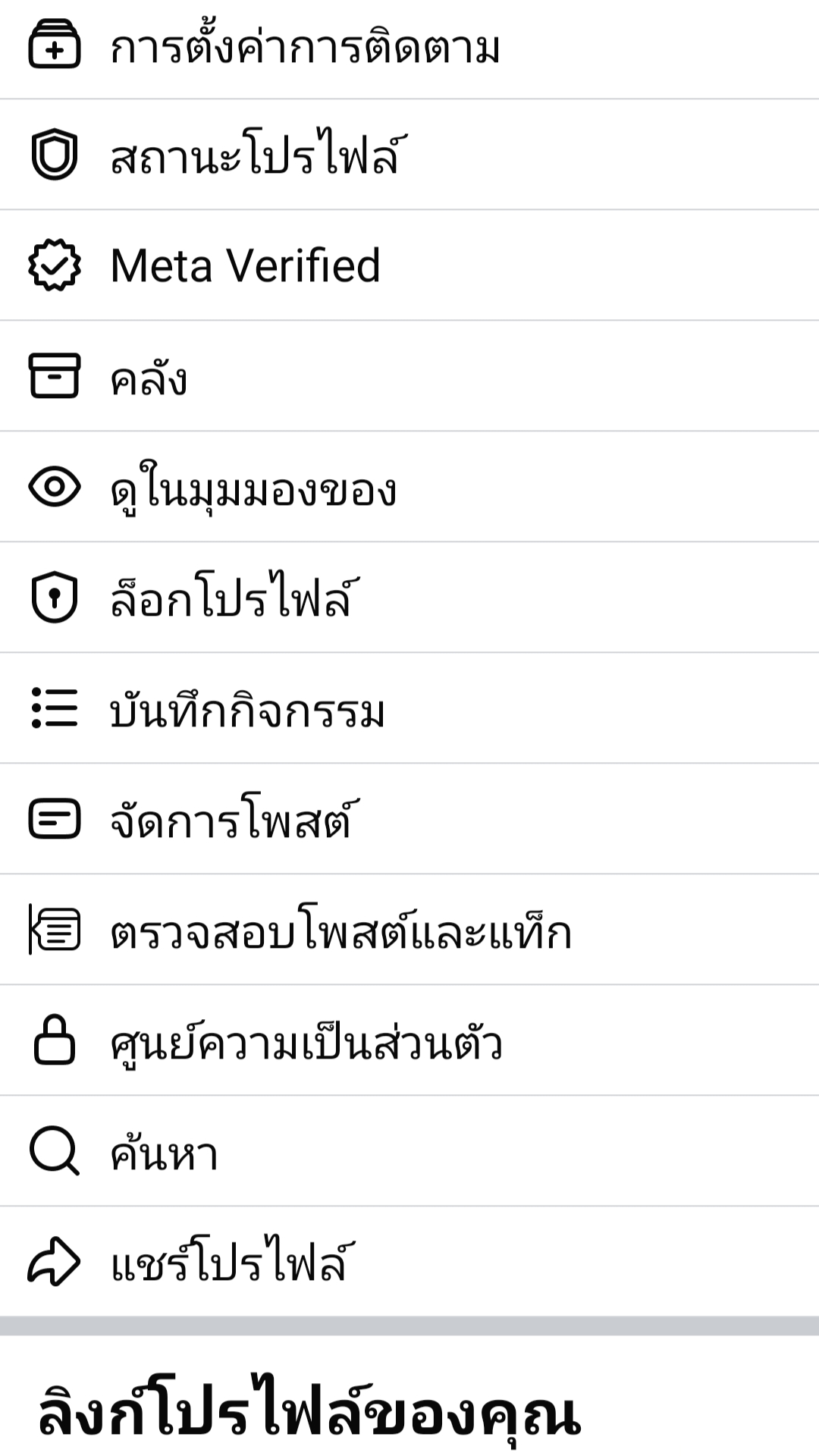
Task: Select แชร์โปรไฟล์ to share profile
Action: [x=409, y=1262]
